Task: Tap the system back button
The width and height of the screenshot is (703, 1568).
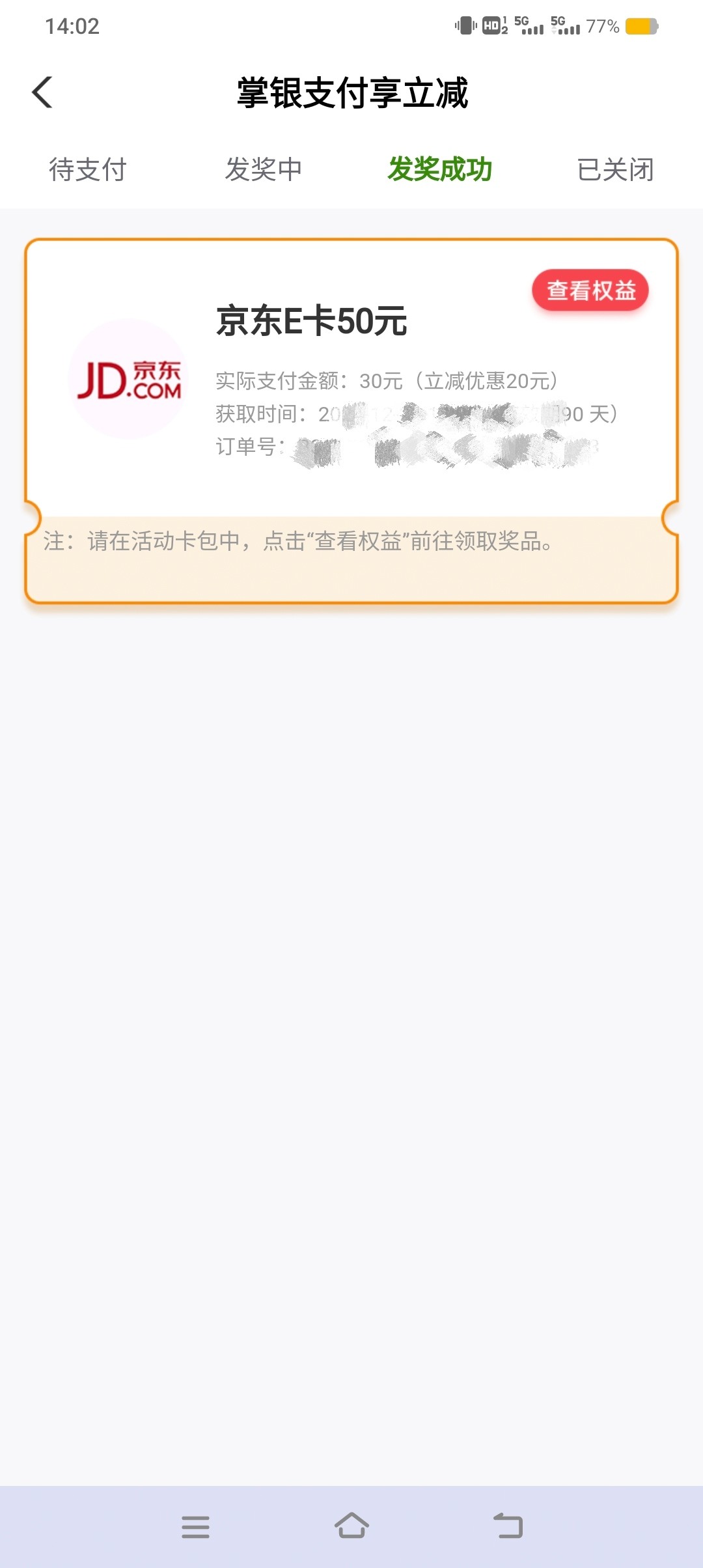Action: pos(508,1526)
